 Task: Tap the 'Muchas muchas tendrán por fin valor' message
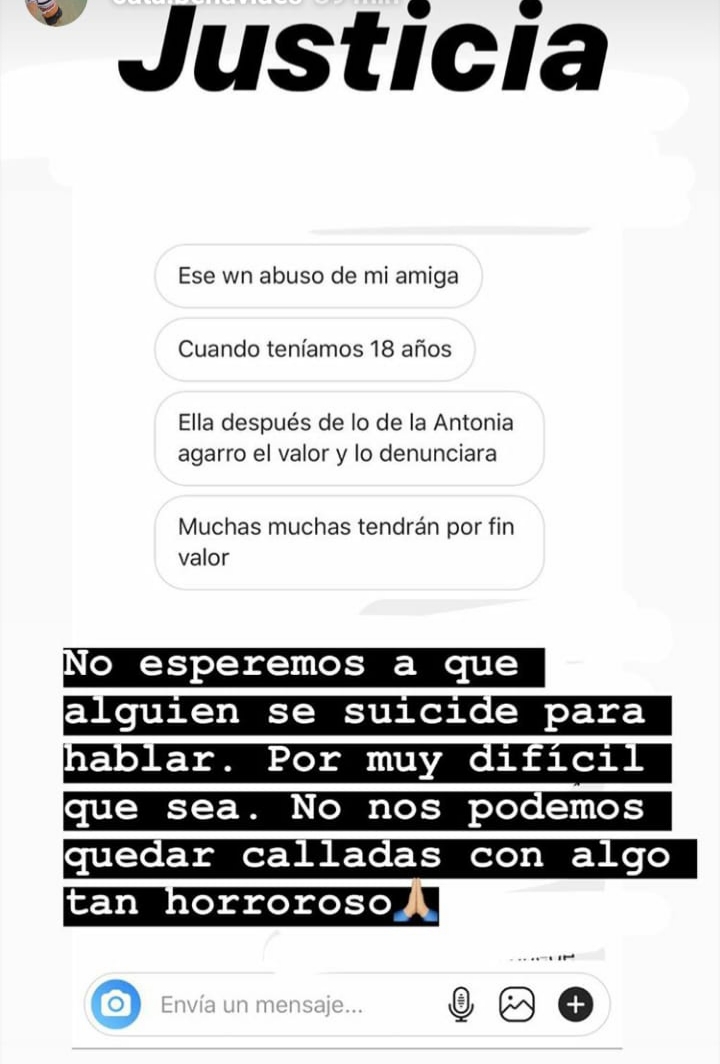[348, 542]
